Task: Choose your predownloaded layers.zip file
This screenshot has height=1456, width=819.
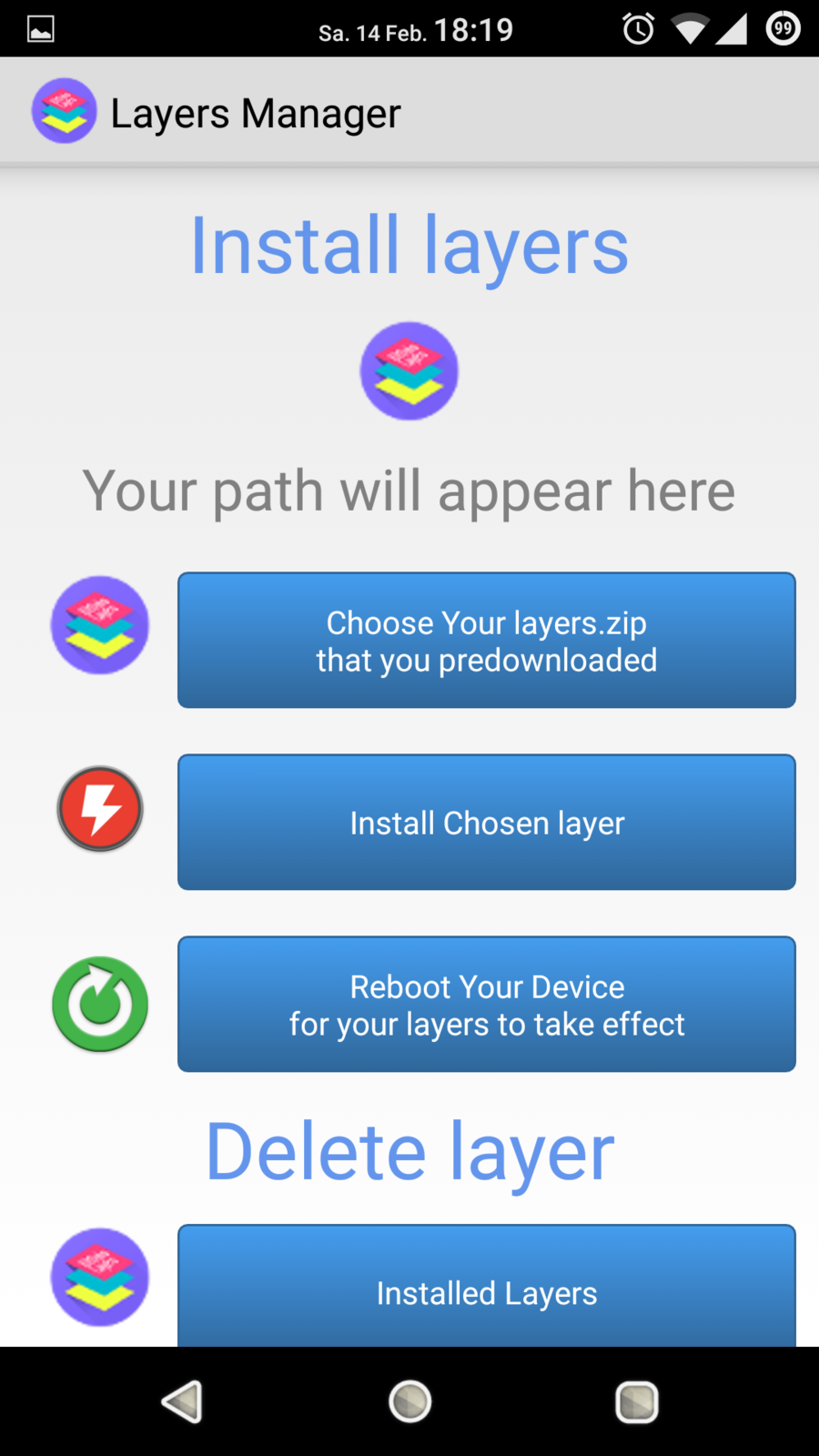Action: pyautogui.click(x=486, y=641)
